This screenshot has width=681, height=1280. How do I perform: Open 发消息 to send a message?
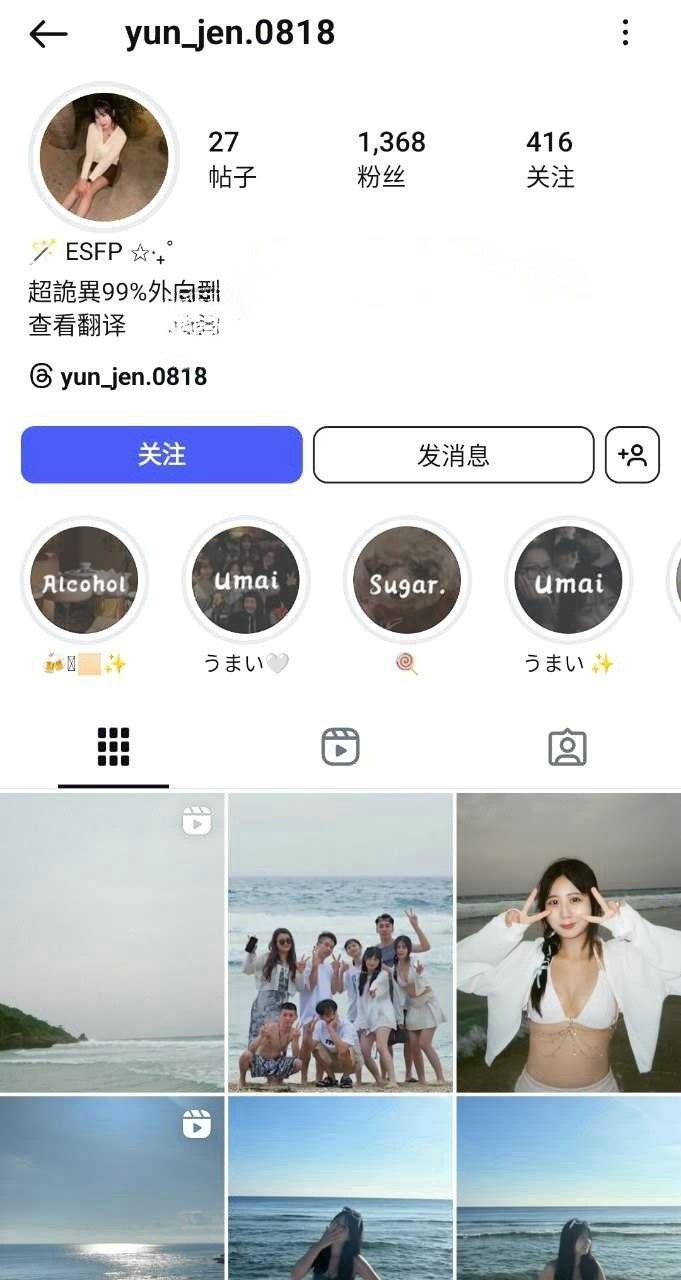click(x=453, y=455)
